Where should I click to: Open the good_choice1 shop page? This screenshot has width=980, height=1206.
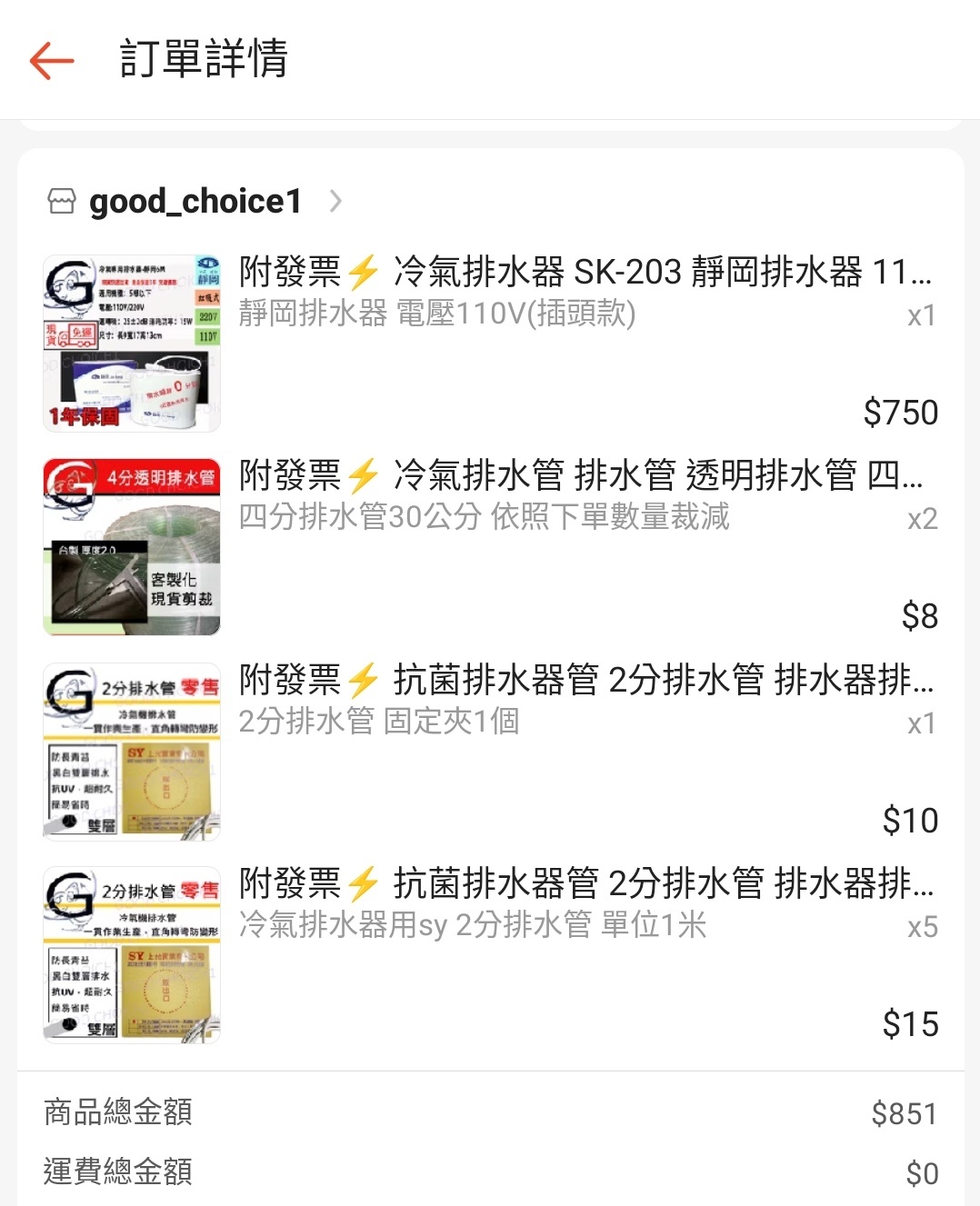pyautogui.click(x=195, y=201)
